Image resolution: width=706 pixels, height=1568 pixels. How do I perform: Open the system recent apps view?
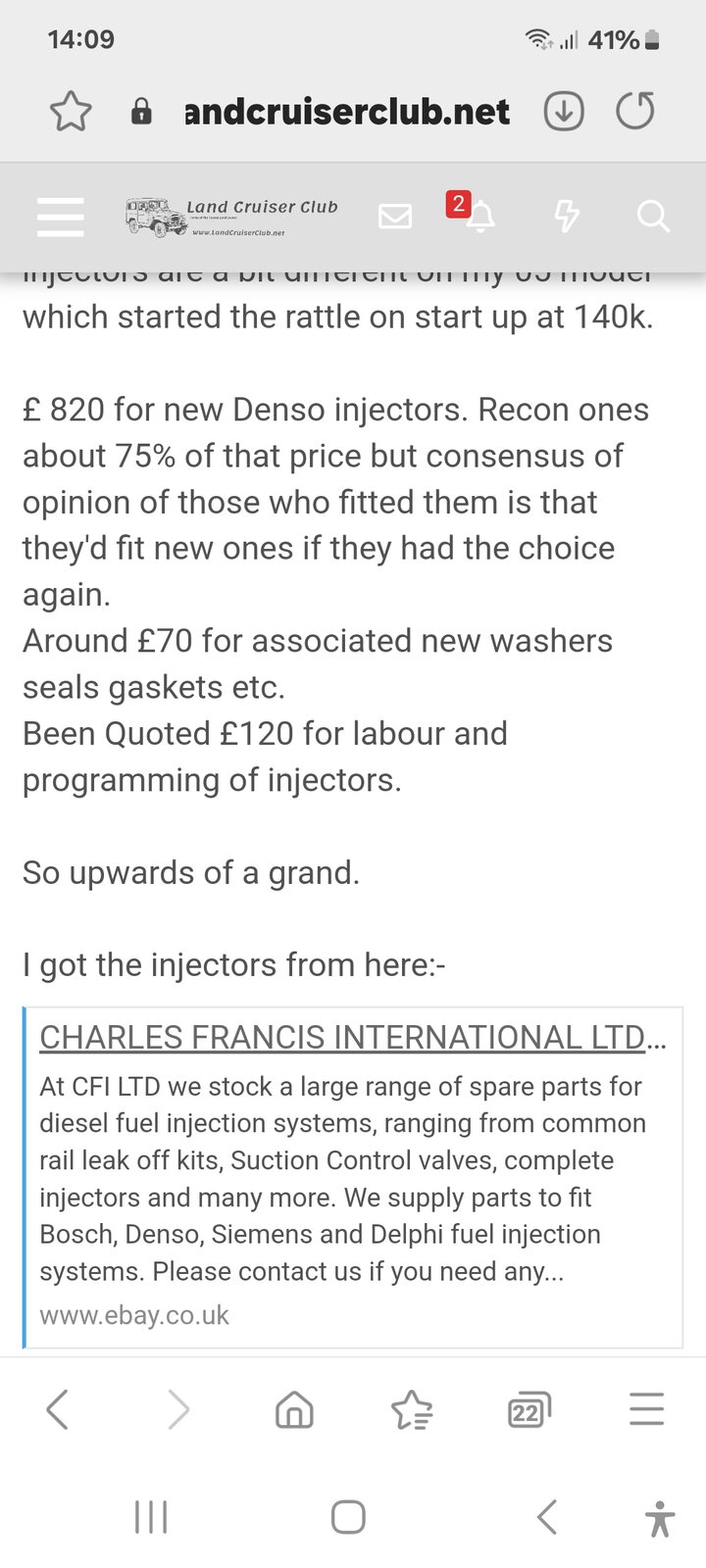click(x=151, y=1517)
